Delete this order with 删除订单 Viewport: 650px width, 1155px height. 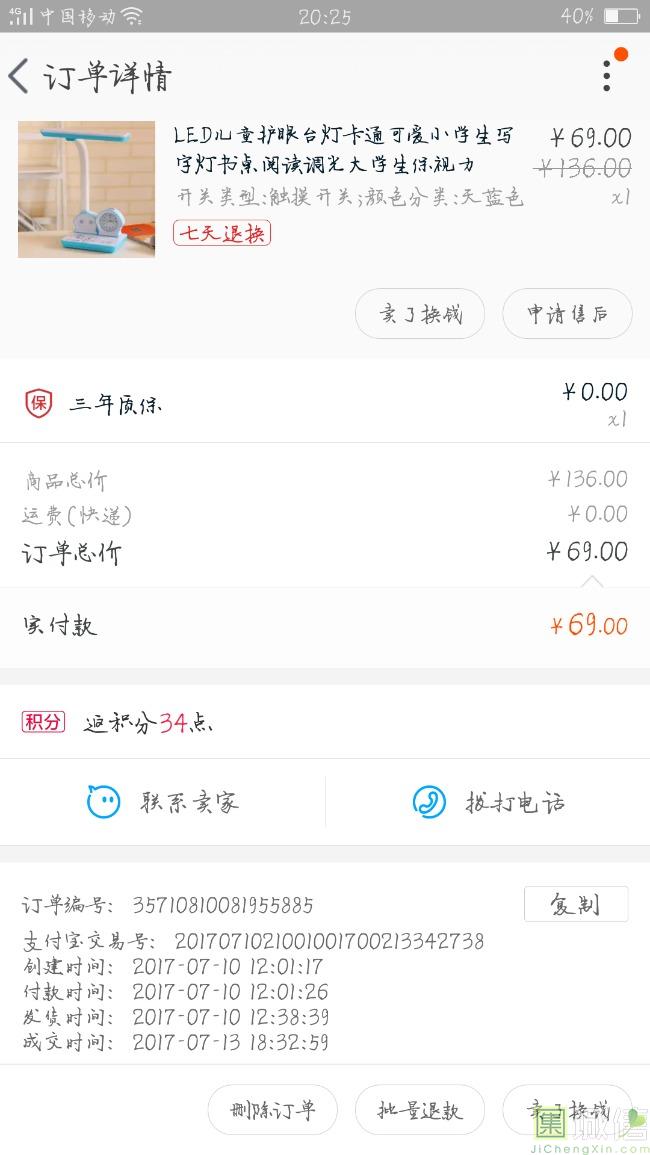pyautogui.click(x=272, y=1110)
